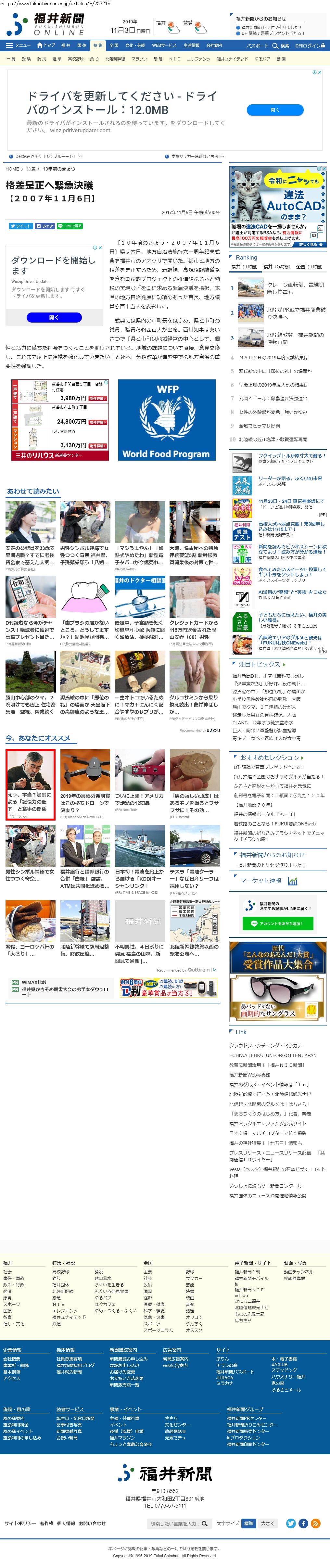The height and width of the screenshot is (1568, 330).
Task: Open the 勝山中心部のクマ article thumbnail
Action: tap(31, 671)
